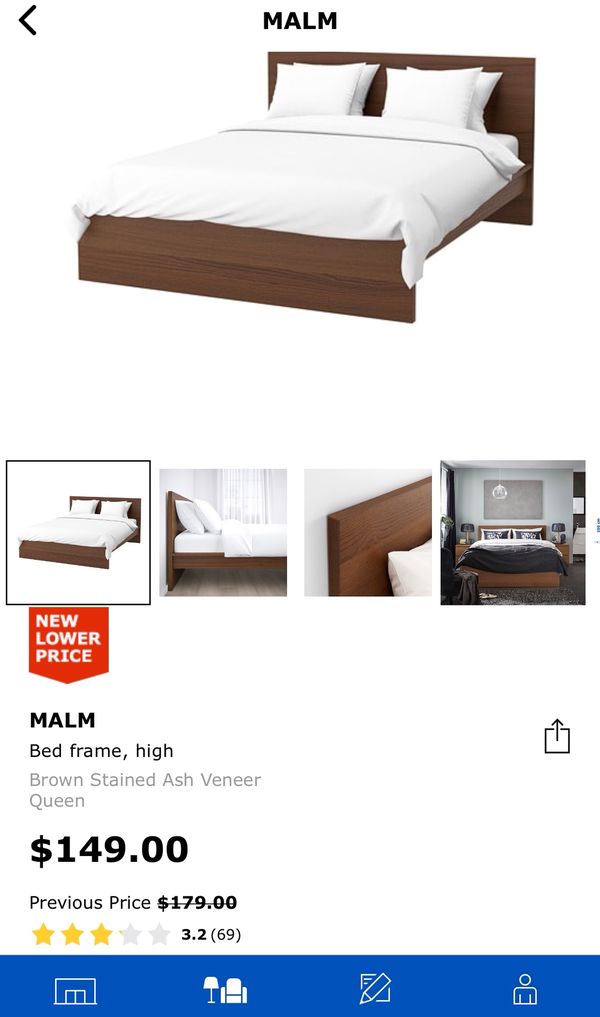The width and height of the screenshot is (600, 1017).
Task: View the headboard close-up thumbnail
Action: click(368, 532)
